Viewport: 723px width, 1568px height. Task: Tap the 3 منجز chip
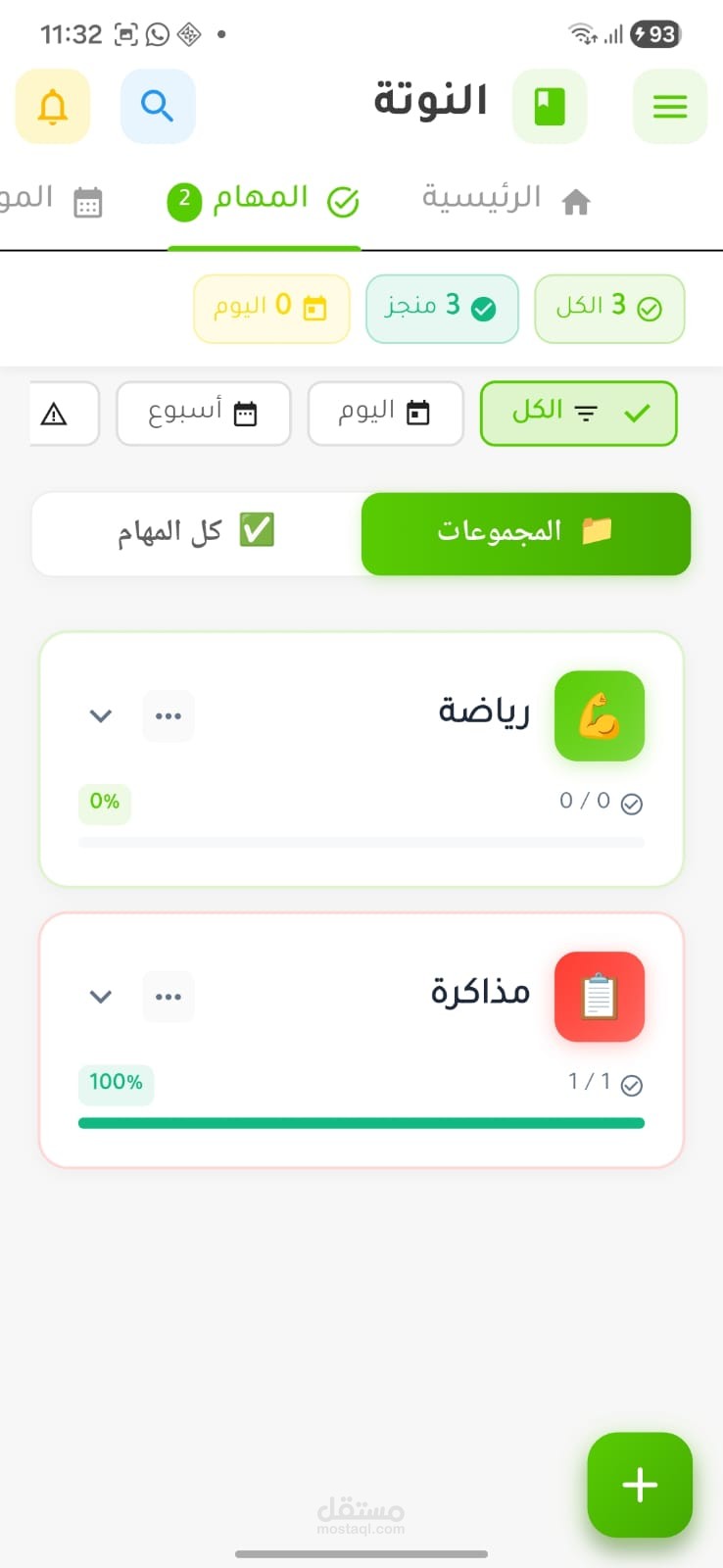pyautogui.click(x=442, y=309)
